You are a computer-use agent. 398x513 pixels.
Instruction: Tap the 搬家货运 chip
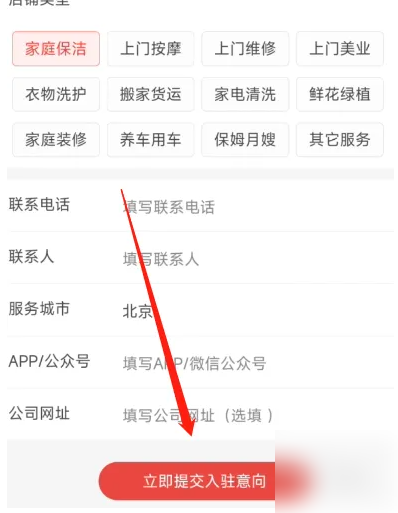coord(151,94)
